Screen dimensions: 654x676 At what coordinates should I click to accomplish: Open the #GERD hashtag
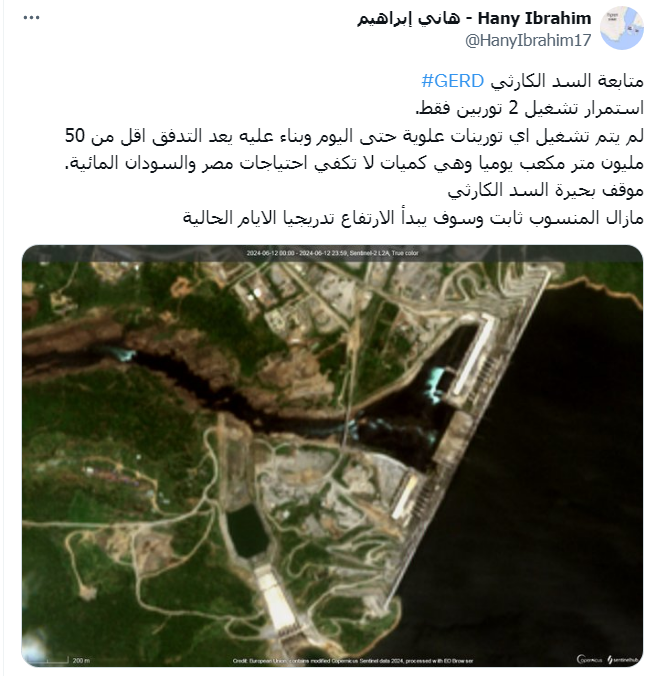pos(454,80)
